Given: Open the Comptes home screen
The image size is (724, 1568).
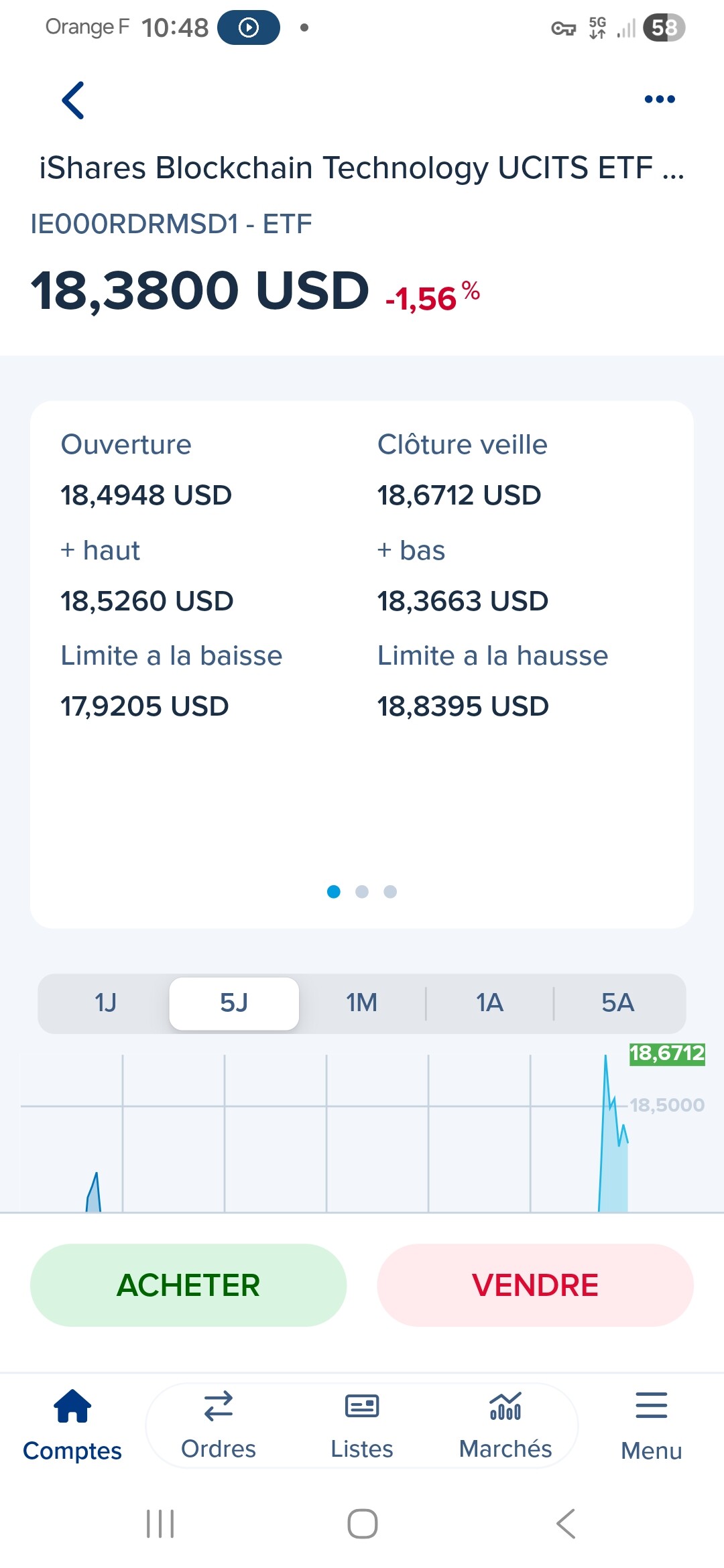Looking at the screenshot, I should pos(72,1427).
